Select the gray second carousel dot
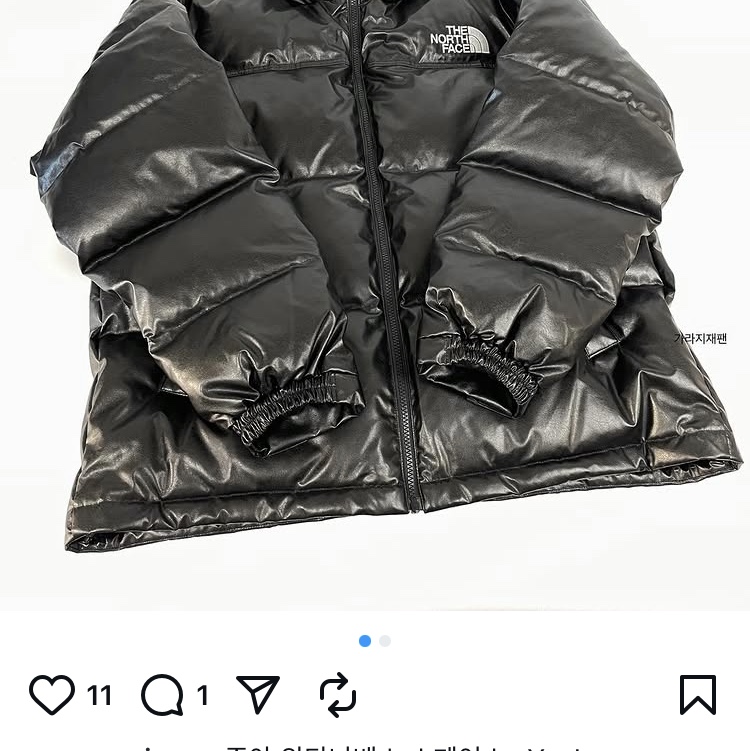 pos(385,640)
